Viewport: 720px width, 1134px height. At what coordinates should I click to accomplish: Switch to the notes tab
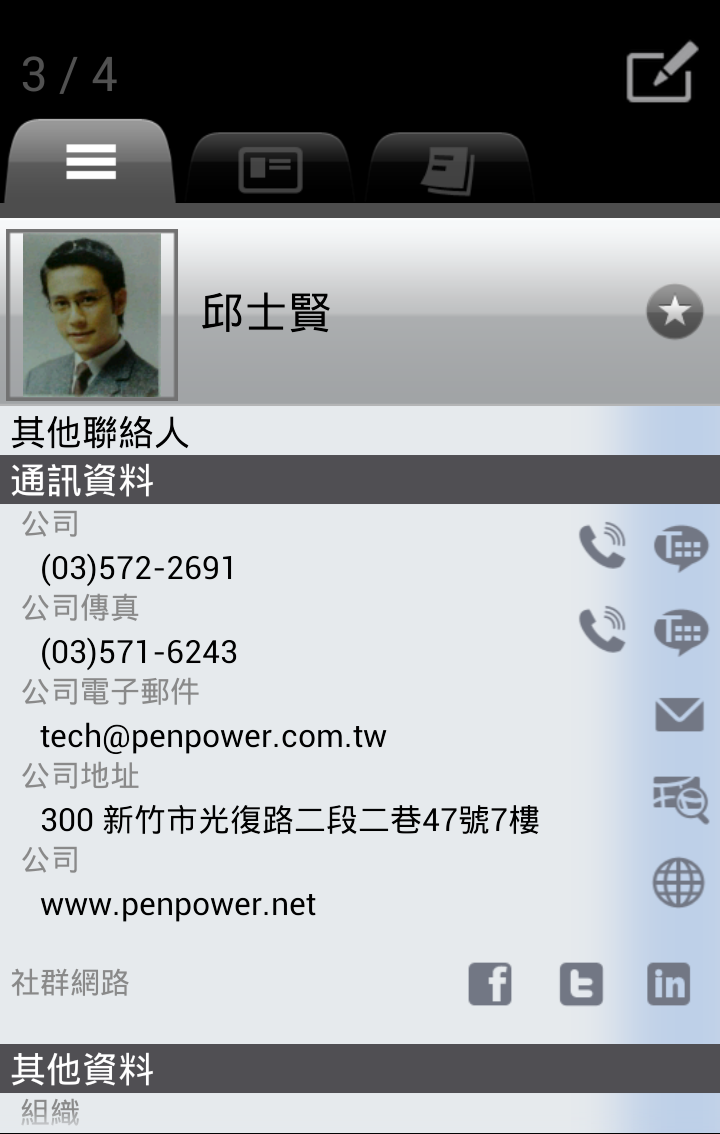(449, 169)
